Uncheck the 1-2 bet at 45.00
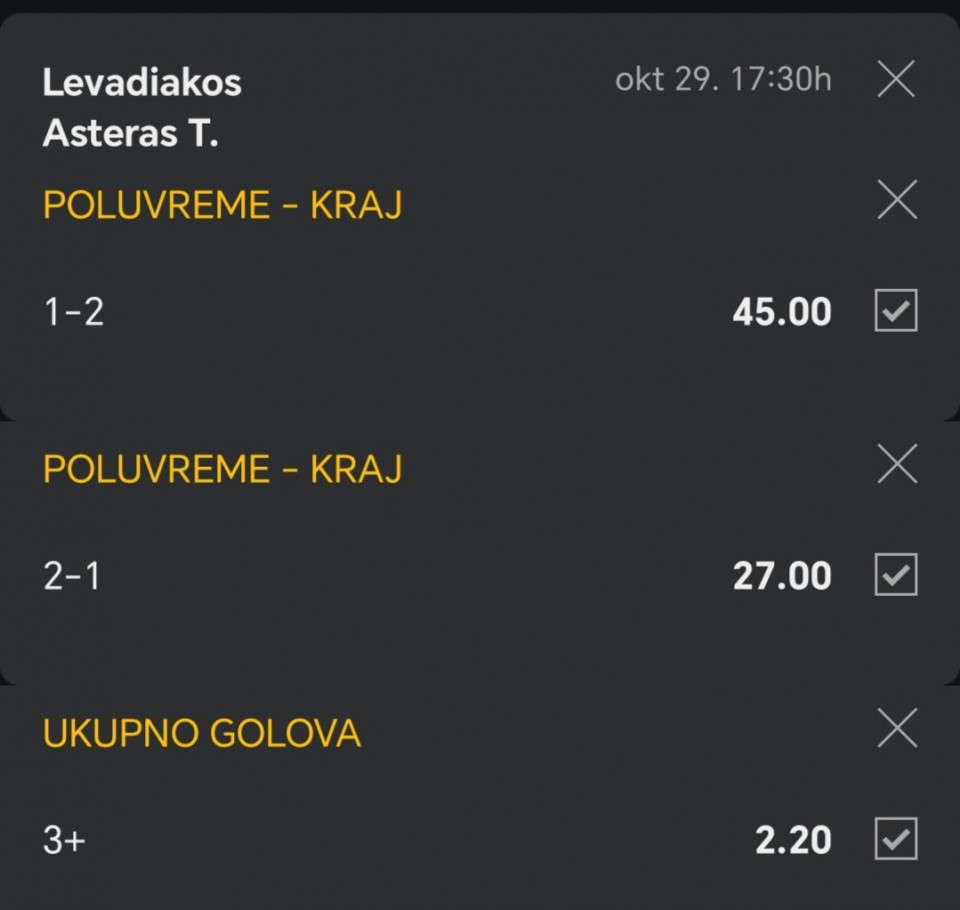 coord(896,311)
